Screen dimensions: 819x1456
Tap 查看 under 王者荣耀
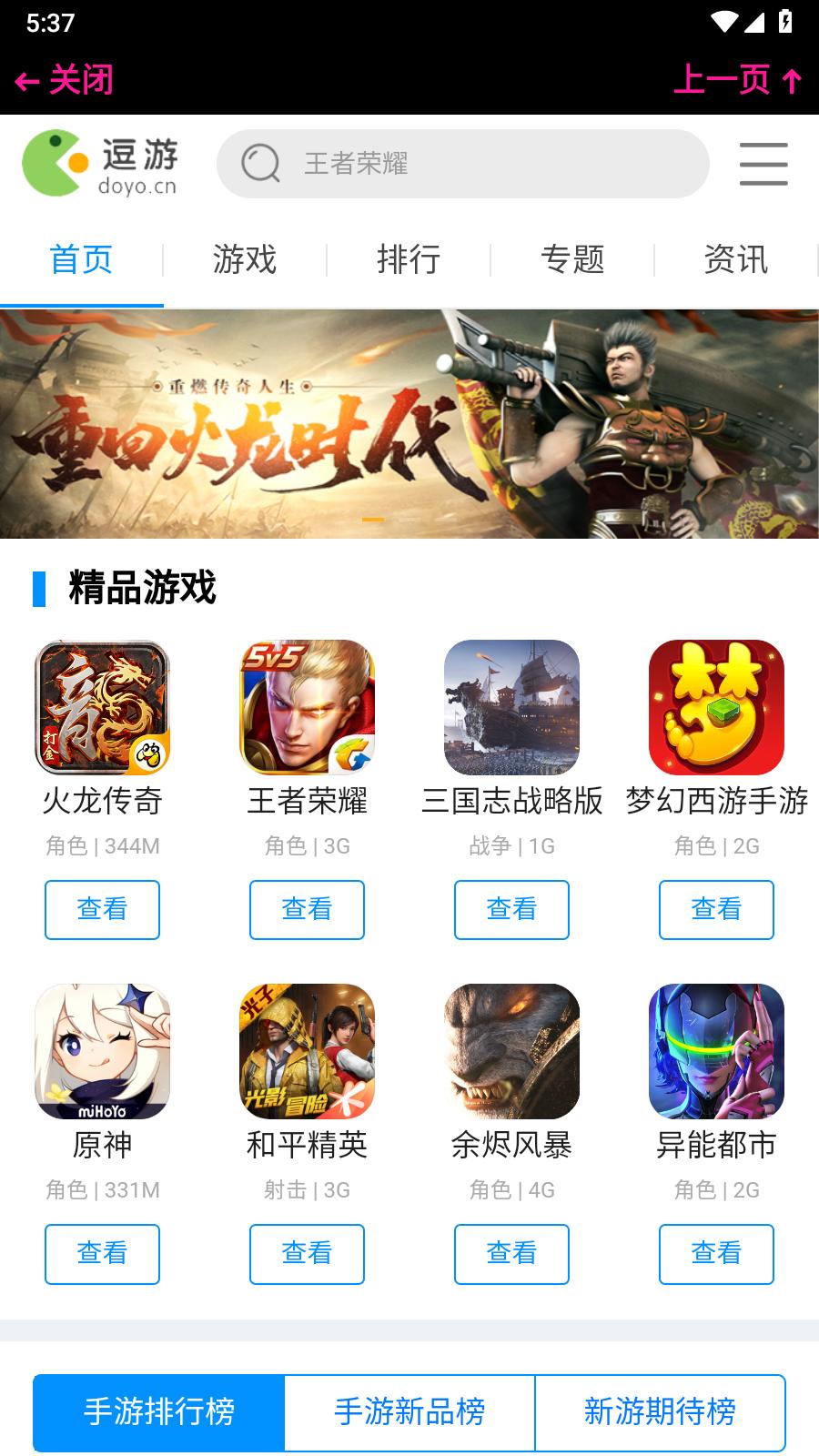(307, 909)
